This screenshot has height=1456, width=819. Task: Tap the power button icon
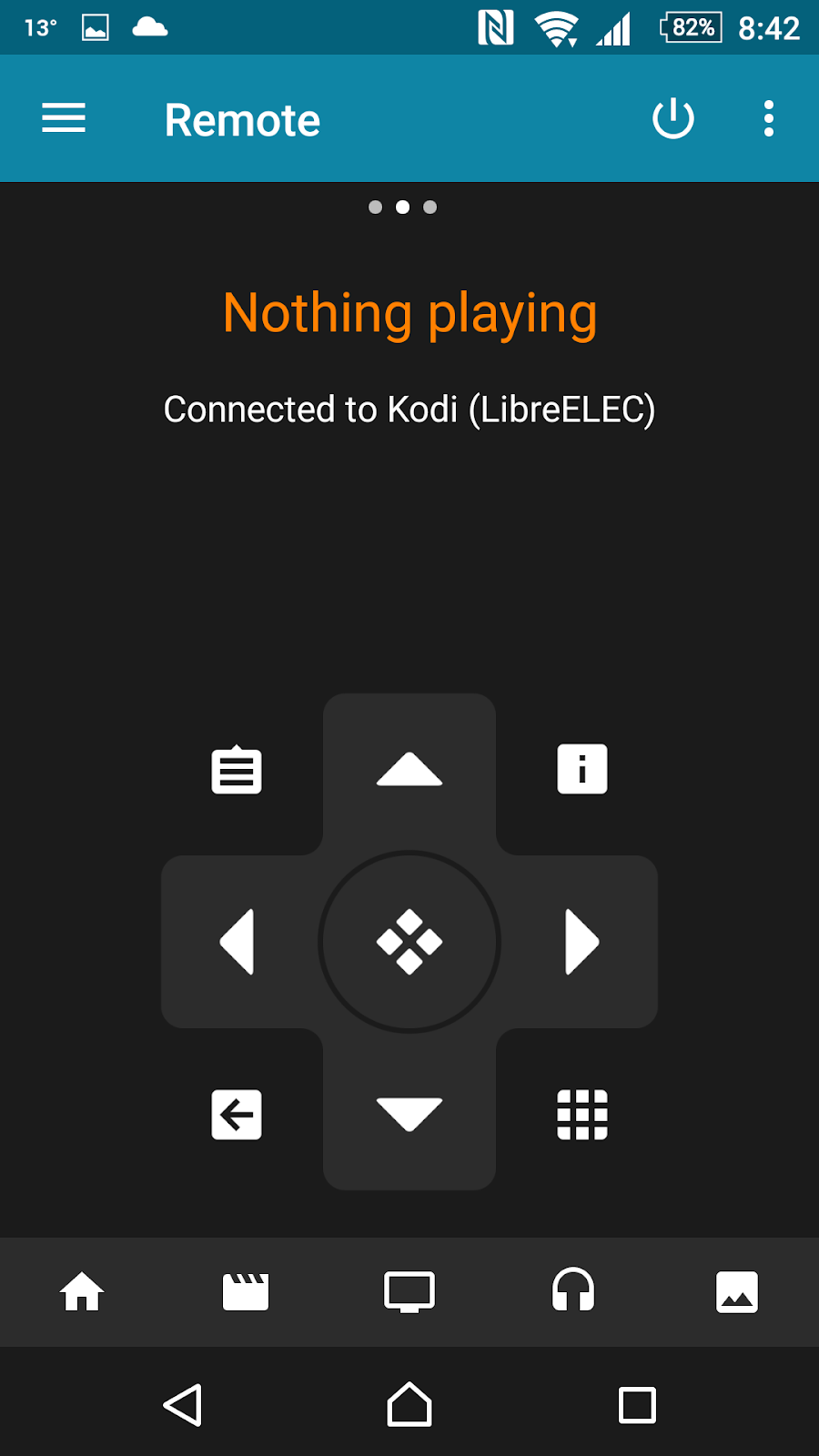point(673,119)
